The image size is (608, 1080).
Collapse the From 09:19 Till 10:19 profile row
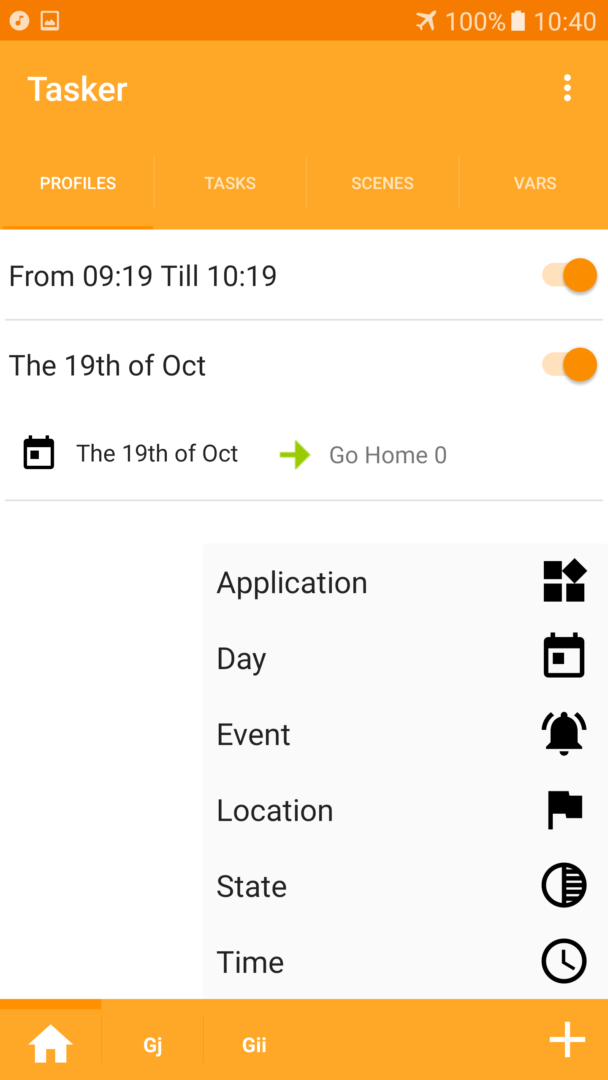point(143,276)
